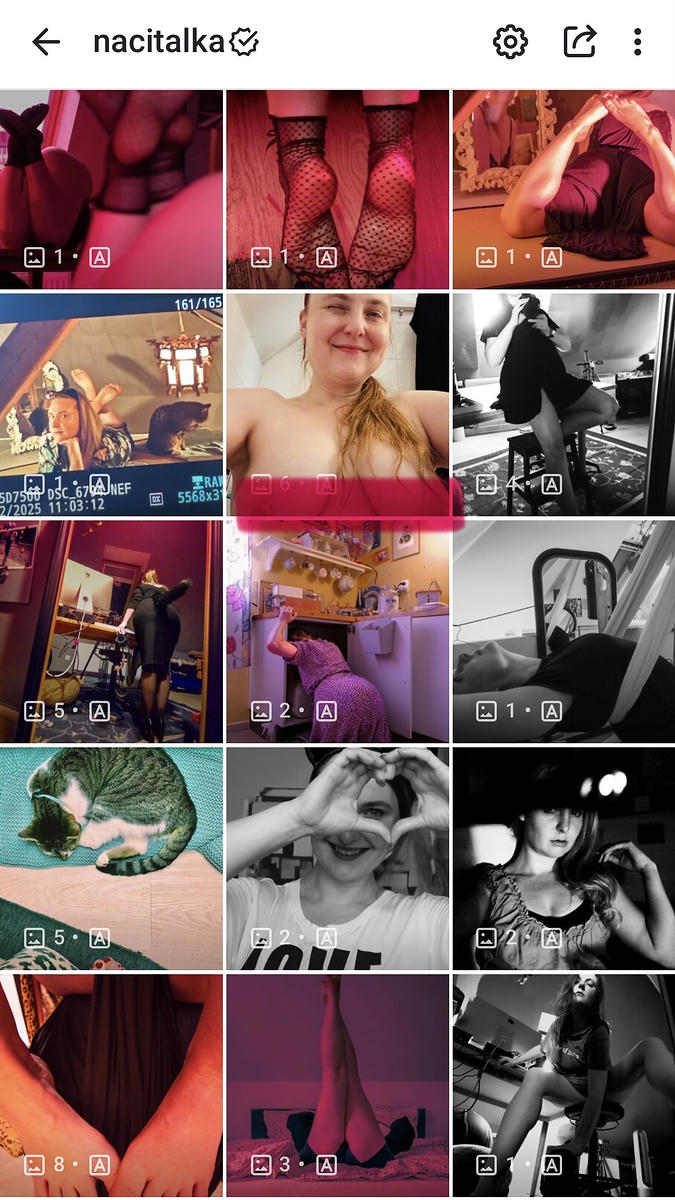The image size is (675, 1200).
Task: Go back with the arrow icon
Action: coord(46,42)
